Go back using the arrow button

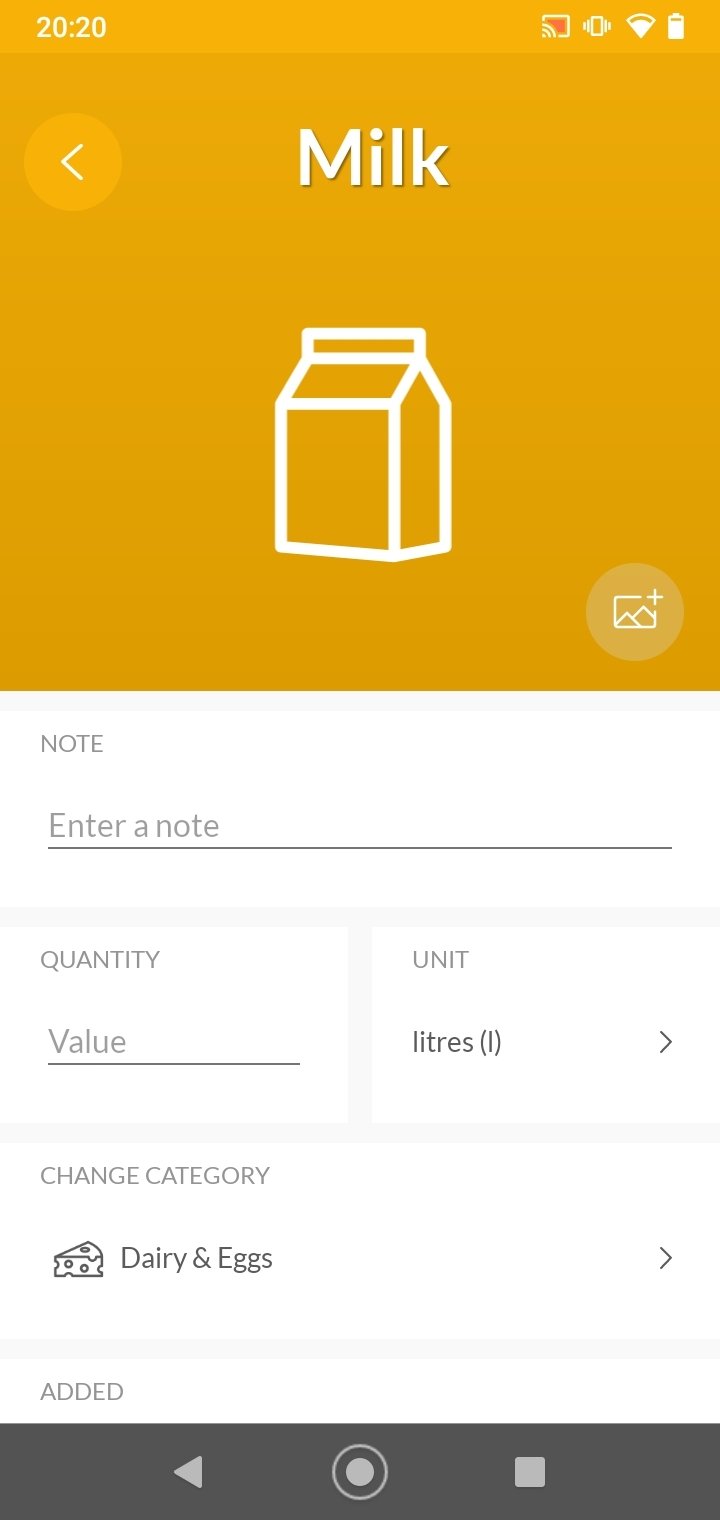pyautogui.click(x=72, y=162)
